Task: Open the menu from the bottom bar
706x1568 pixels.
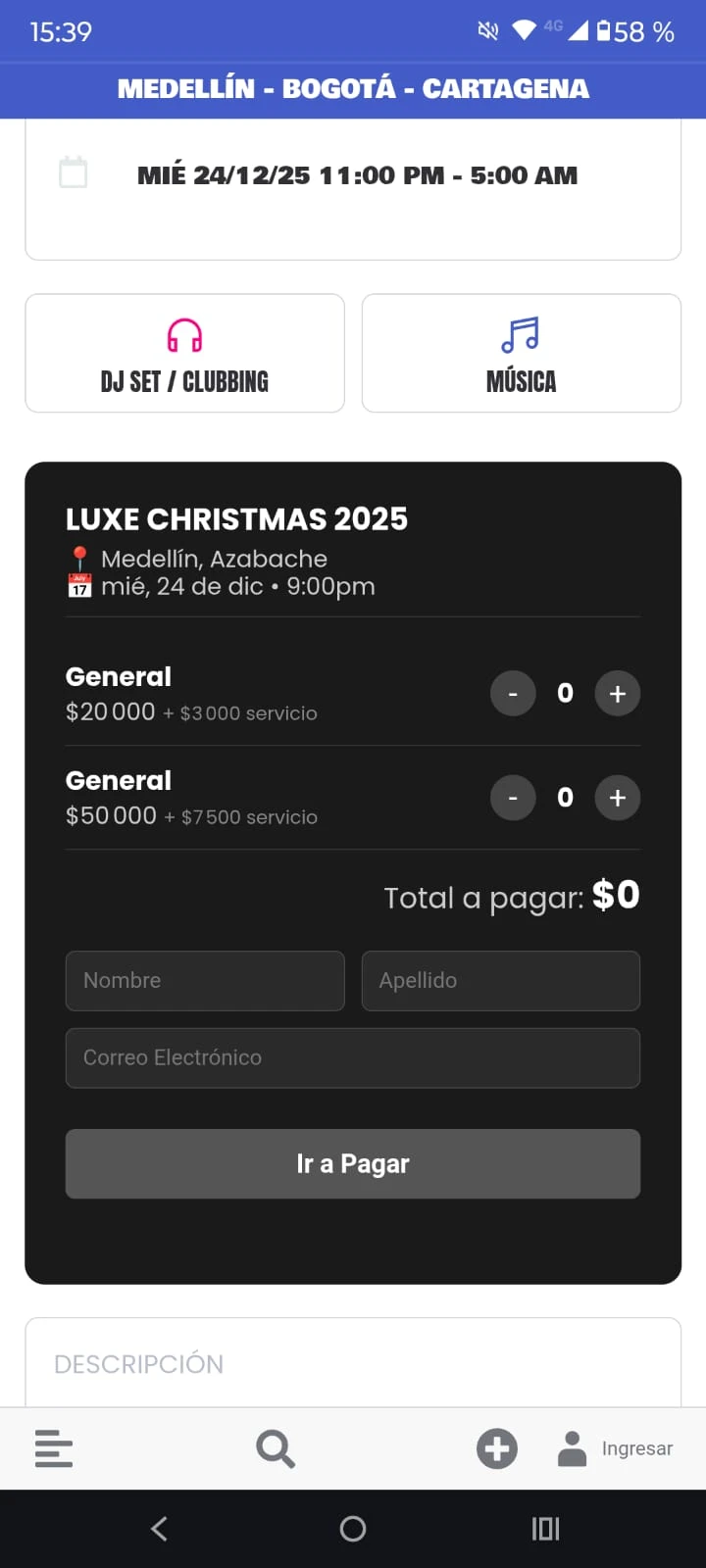Action: tap(54, 1448)
